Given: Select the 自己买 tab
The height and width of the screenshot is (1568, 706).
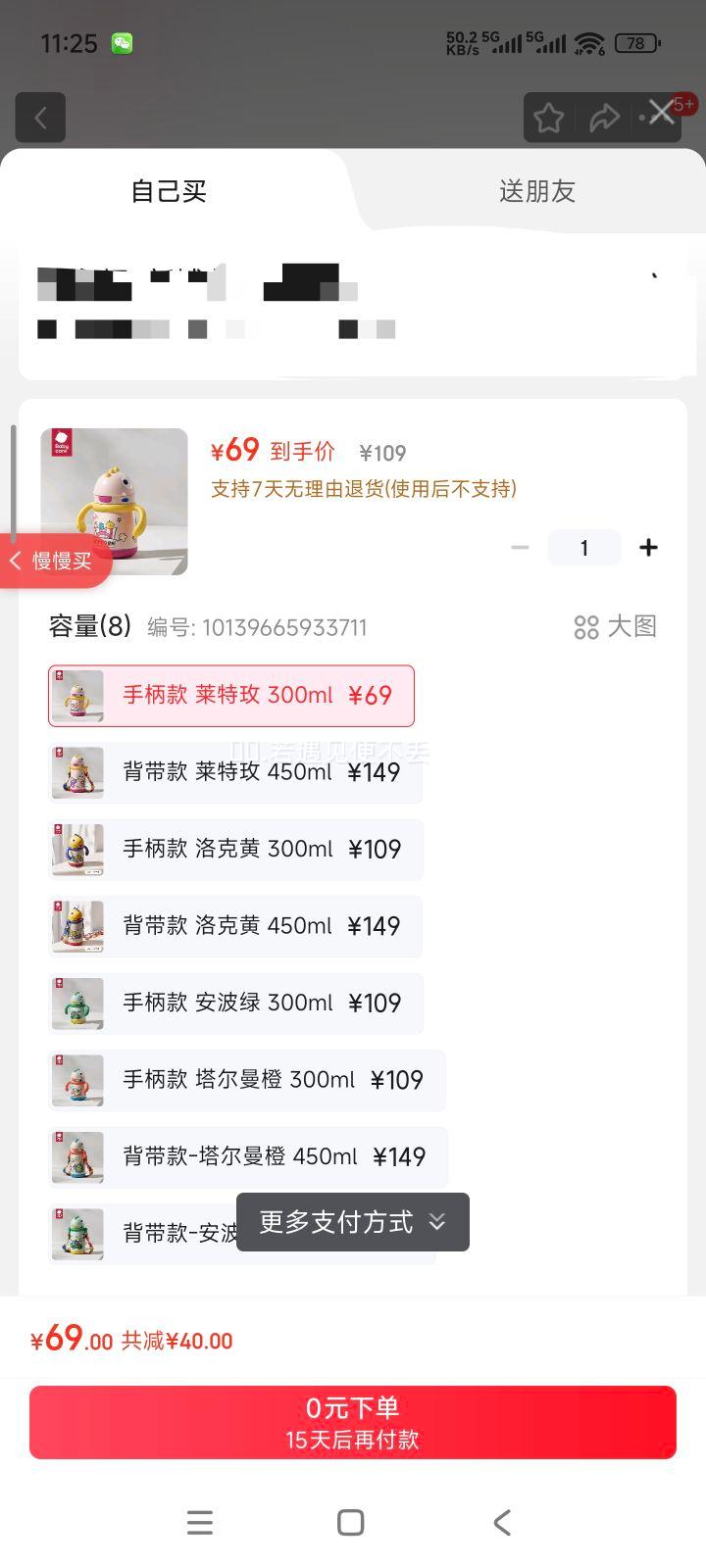Looking at the screenshot, I should coord(169,191).
